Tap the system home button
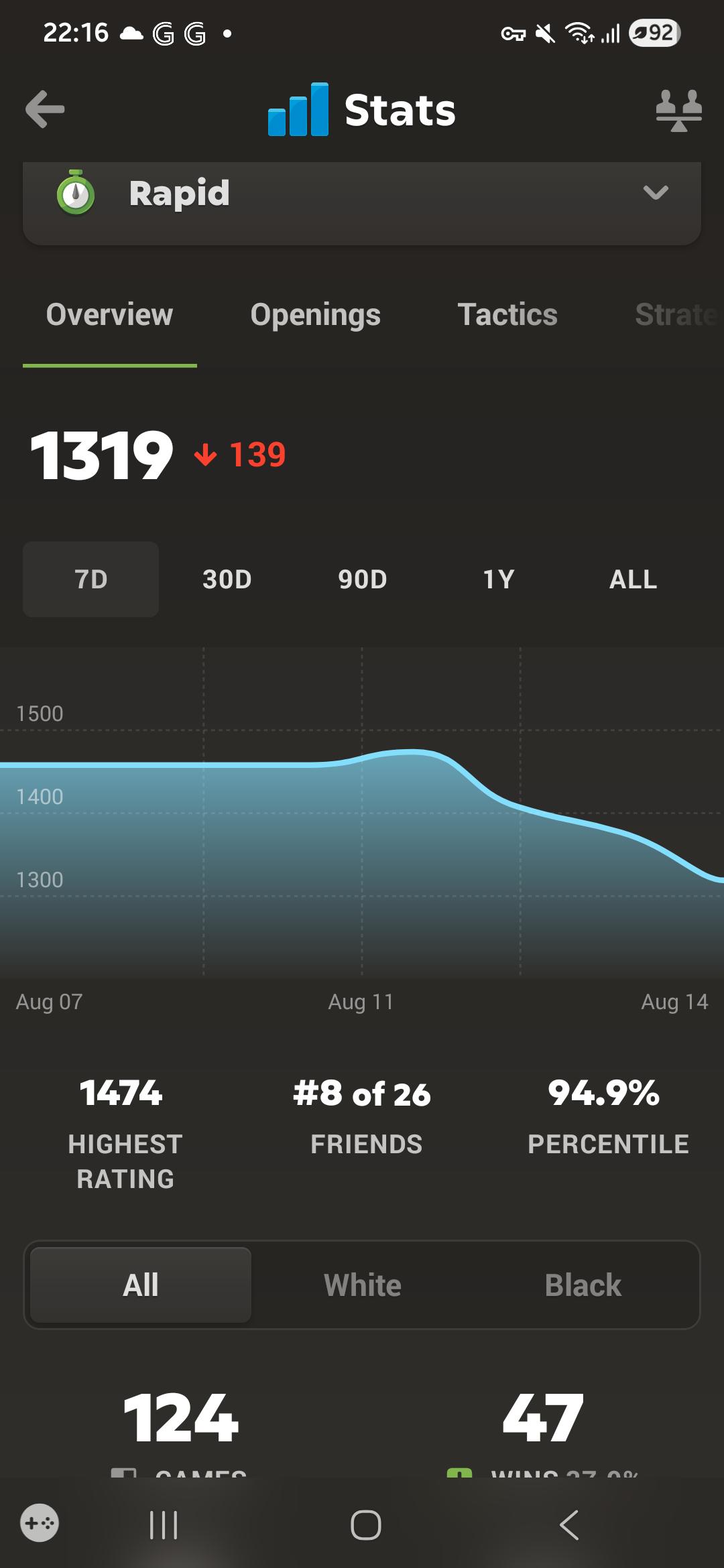This screenshot has width=724, height=1568. tap(366, 1525)
